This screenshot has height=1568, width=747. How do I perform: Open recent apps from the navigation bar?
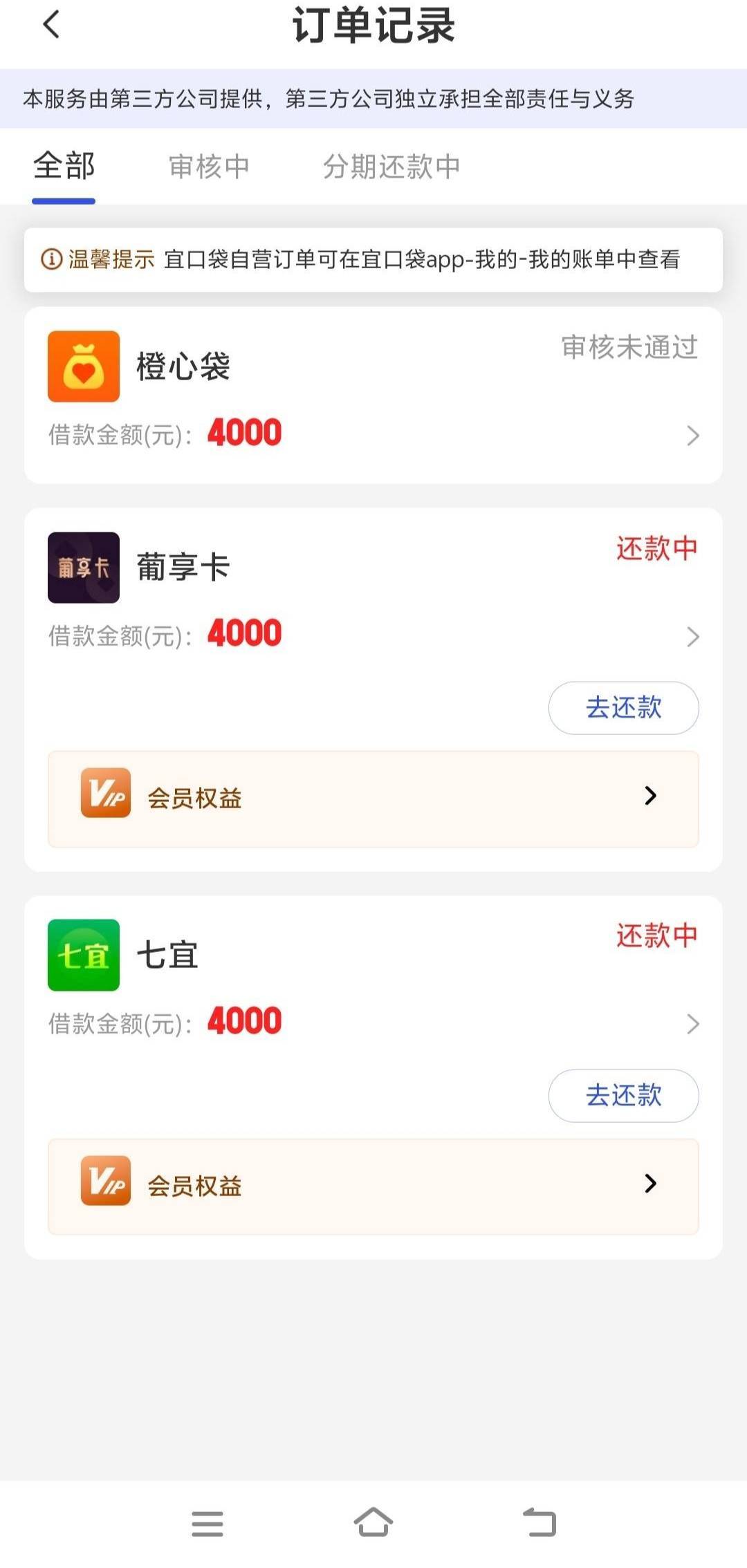(207, 1524)
